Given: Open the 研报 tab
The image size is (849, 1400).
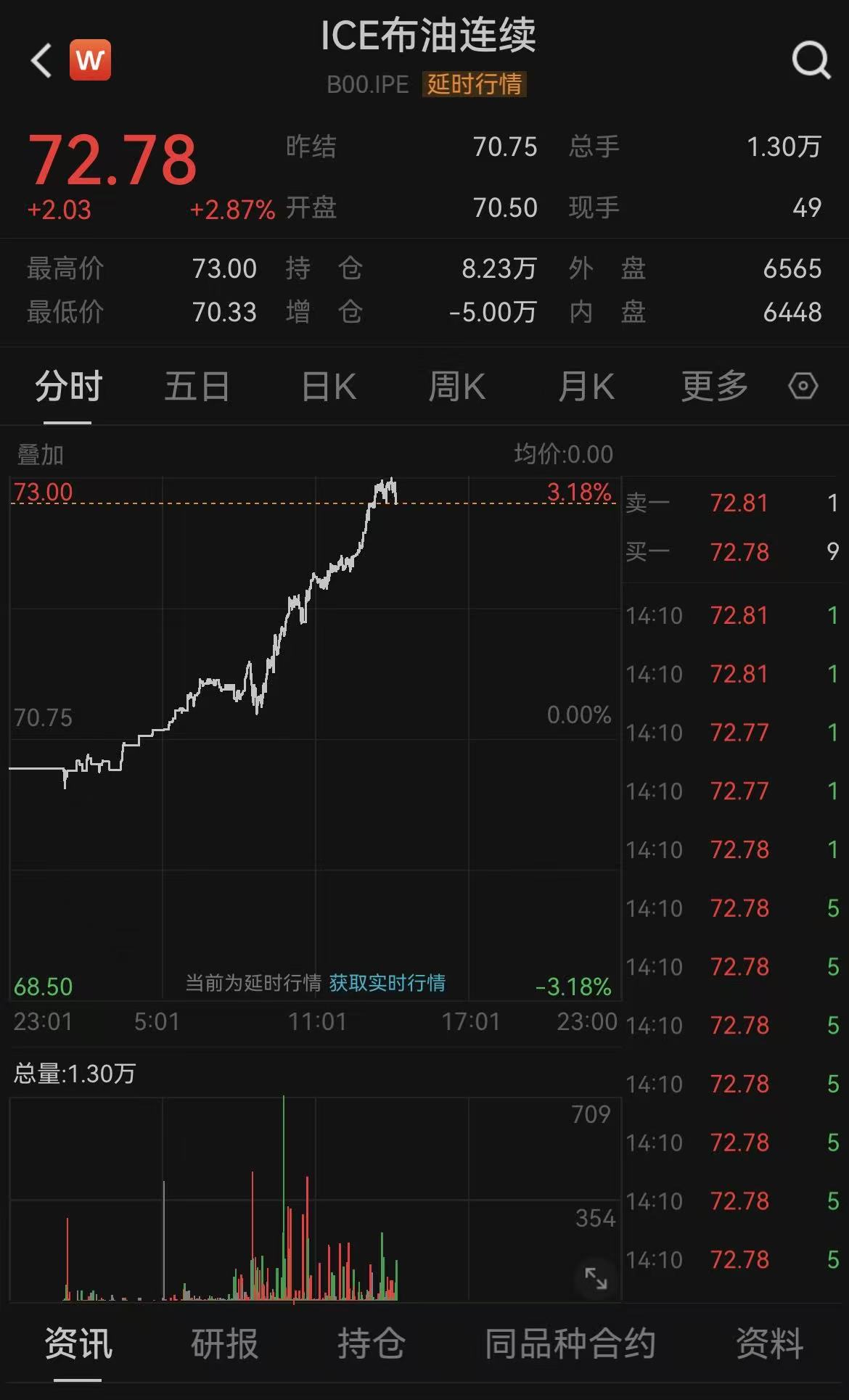Looking at the screenshot, I should pyautogui.click(x=225, y=1343).
